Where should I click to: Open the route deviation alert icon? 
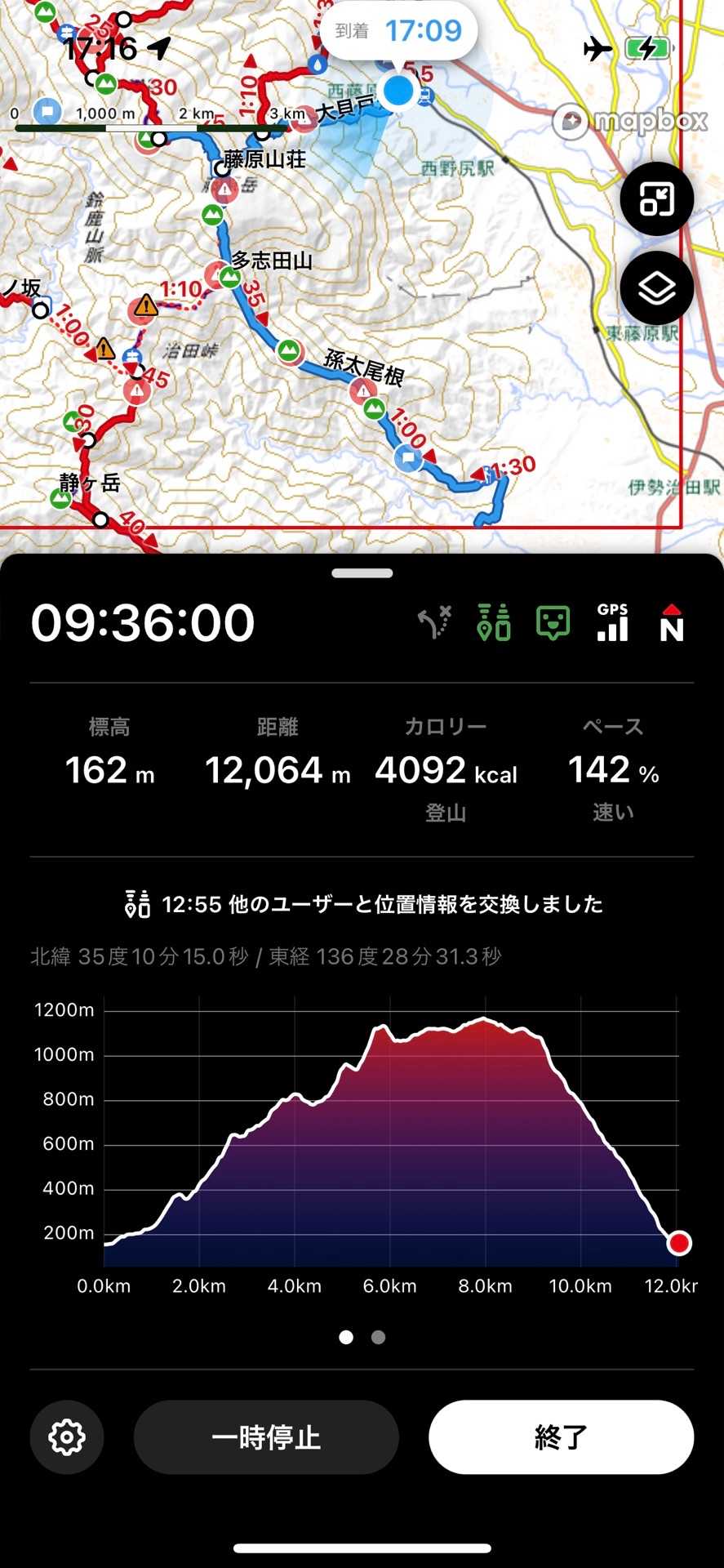pos(435,623)
